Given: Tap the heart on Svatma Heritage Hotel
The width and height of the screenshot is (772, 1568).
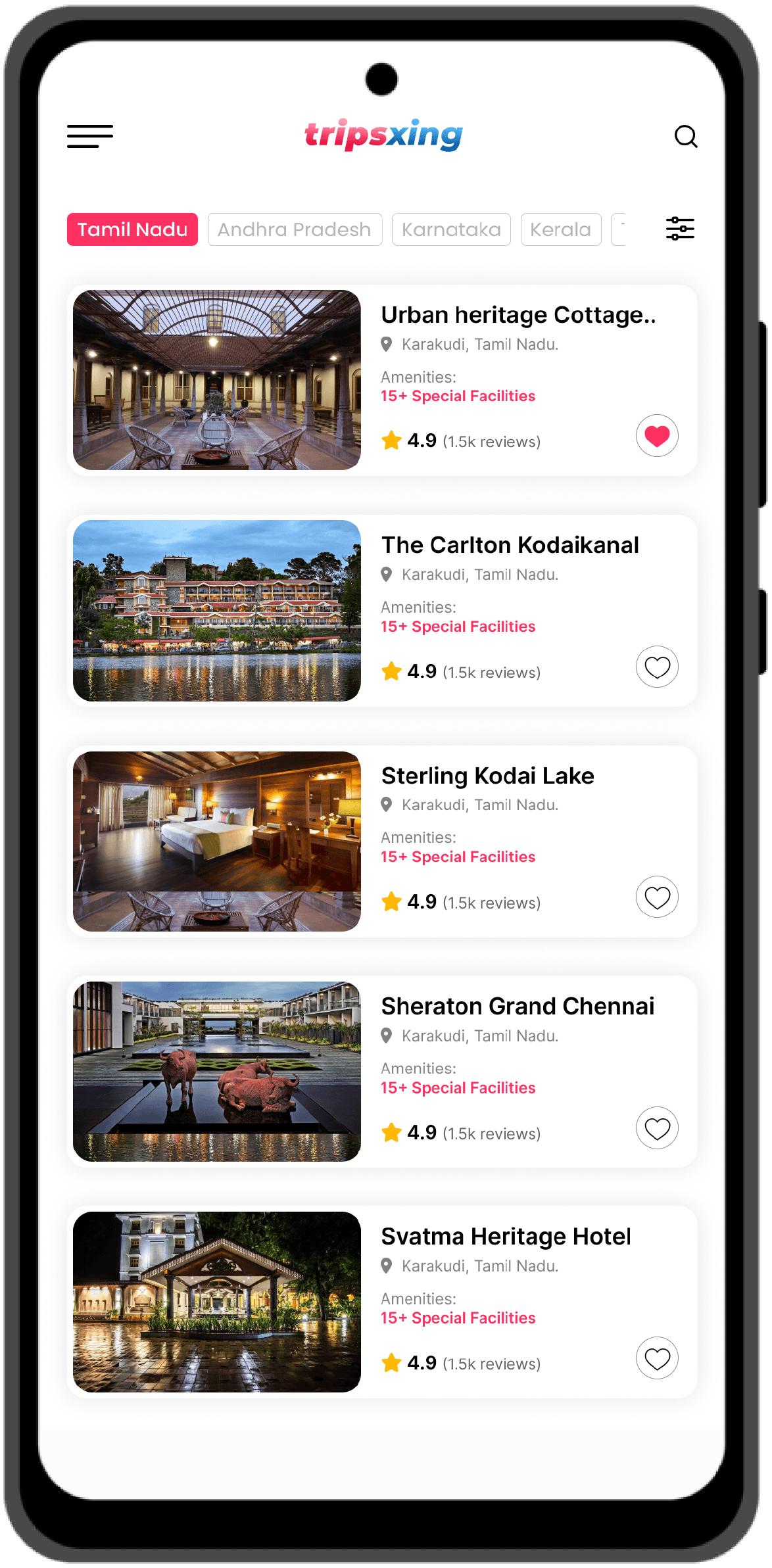Looking at the screenshot, I should [x=657, y=1358].
